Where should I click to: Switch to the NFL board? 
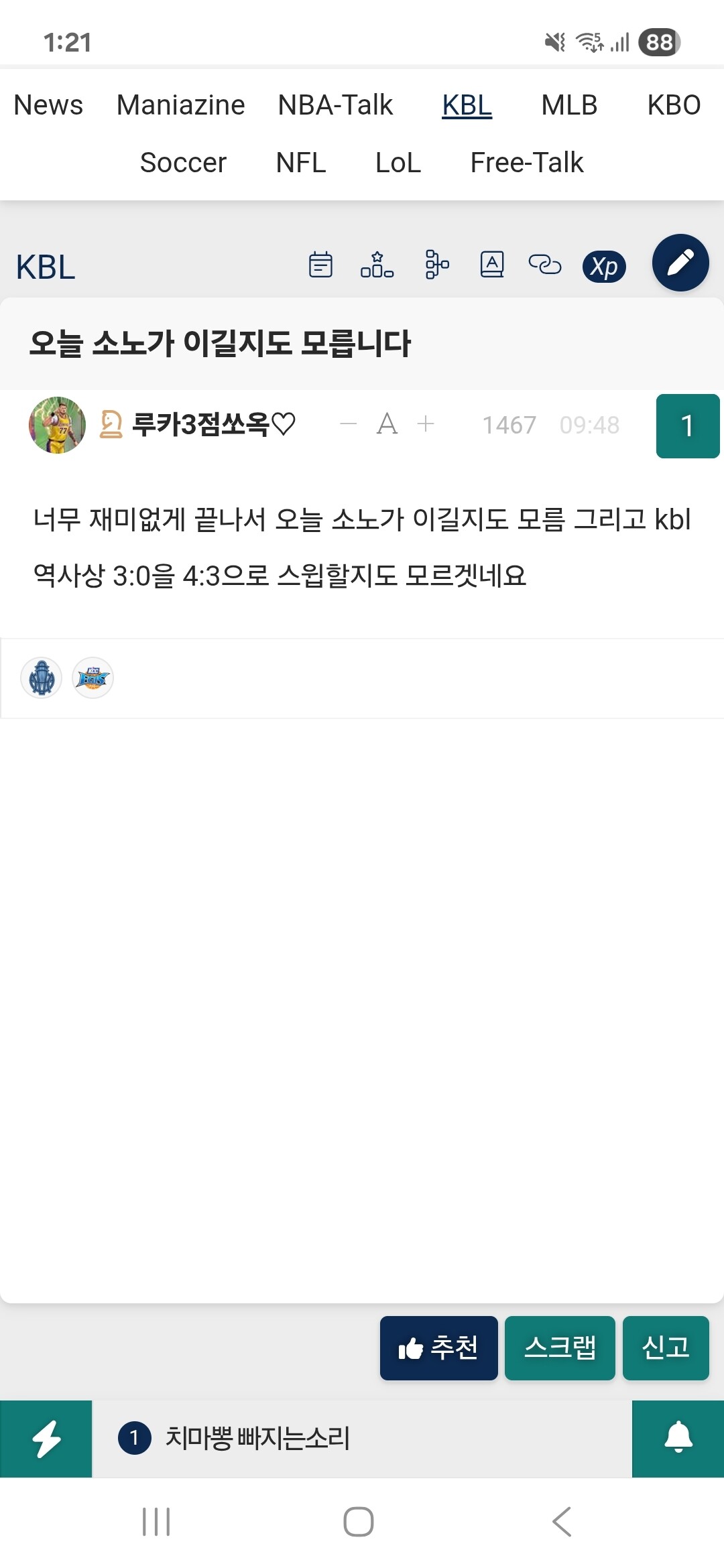pos(301,163)
